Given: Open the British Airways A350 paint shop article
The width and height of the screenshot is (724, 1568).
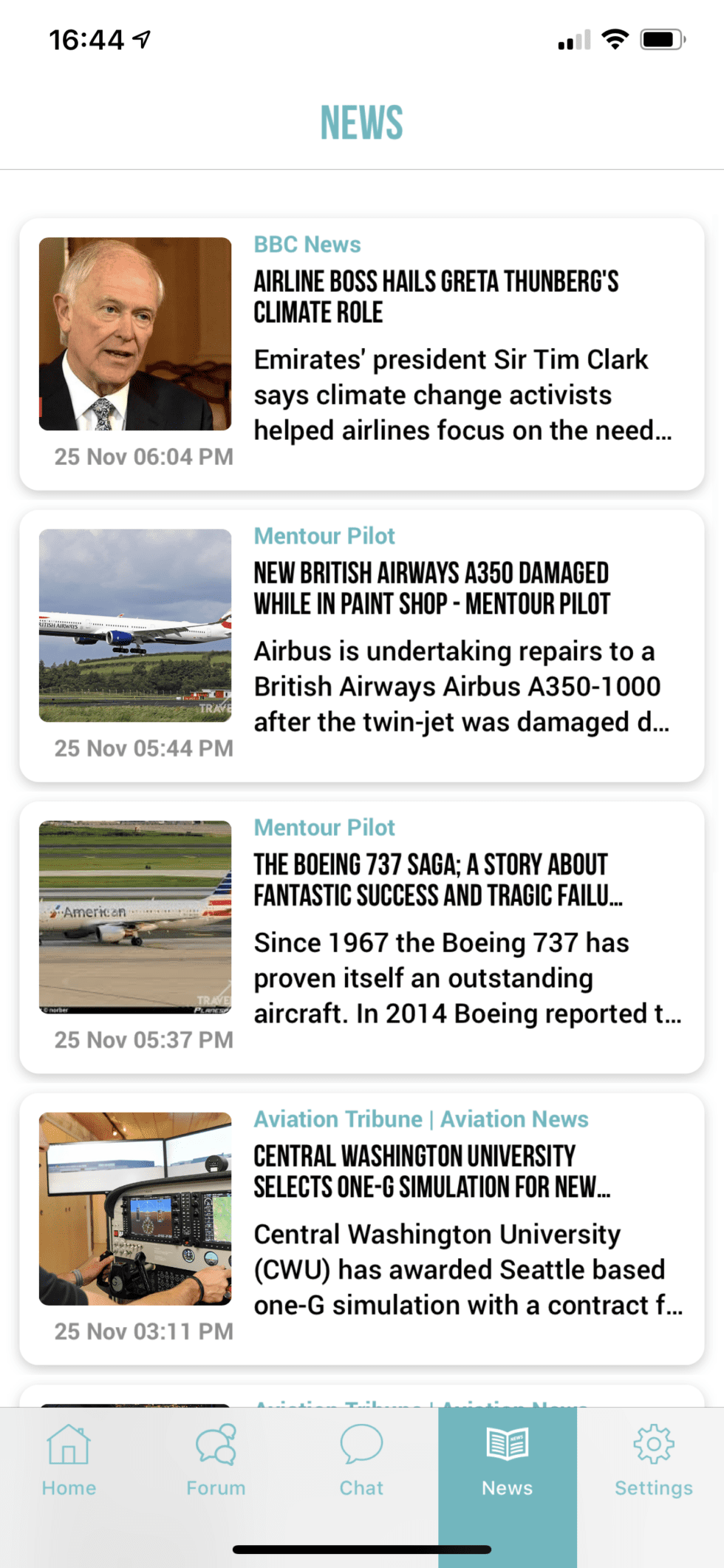Looking at the screenshot, I should [x=431, y=588].
